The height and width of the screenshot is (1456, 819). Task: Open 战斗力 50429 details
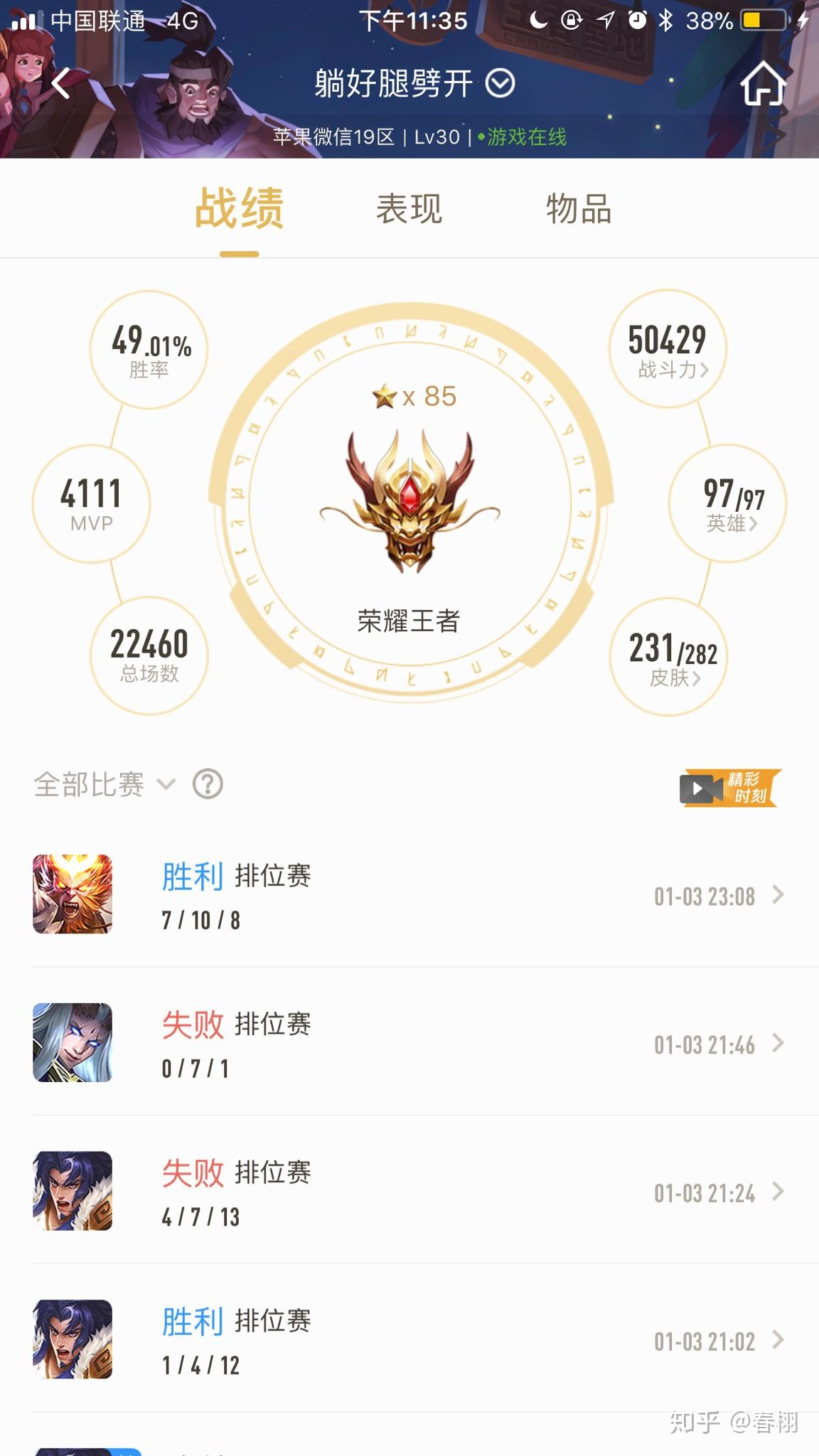668,349
